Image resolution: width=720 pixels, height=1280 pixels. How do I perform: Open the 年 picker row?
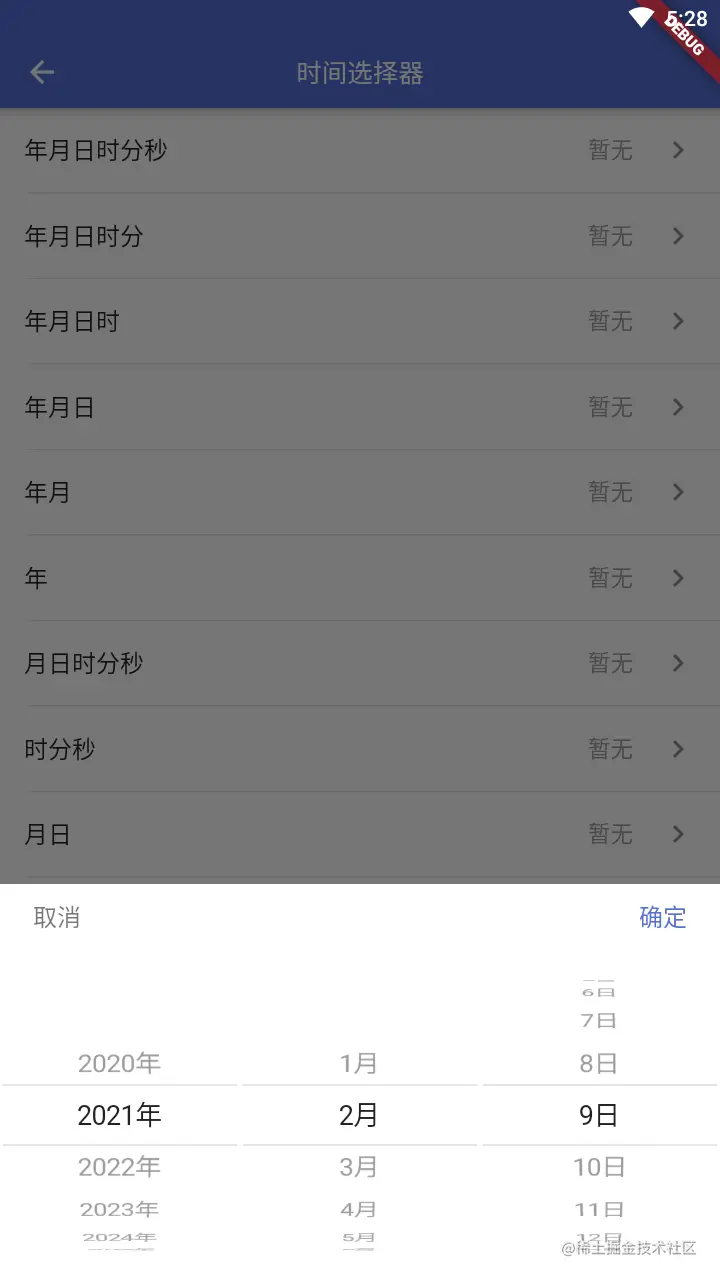tap(360, 578)
